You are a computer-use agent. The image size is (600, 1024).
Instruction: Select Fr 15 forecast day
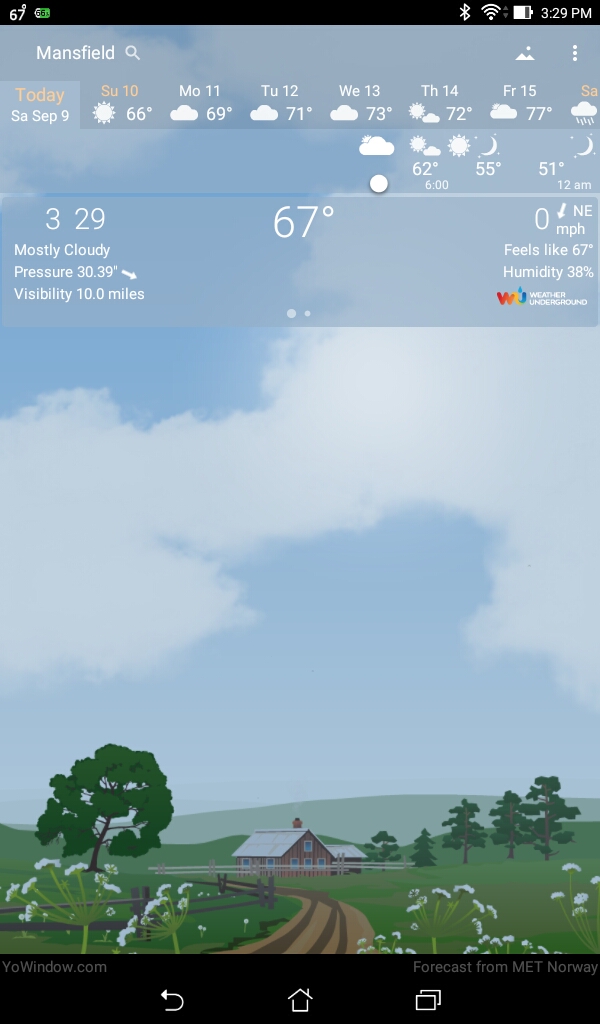520,104
